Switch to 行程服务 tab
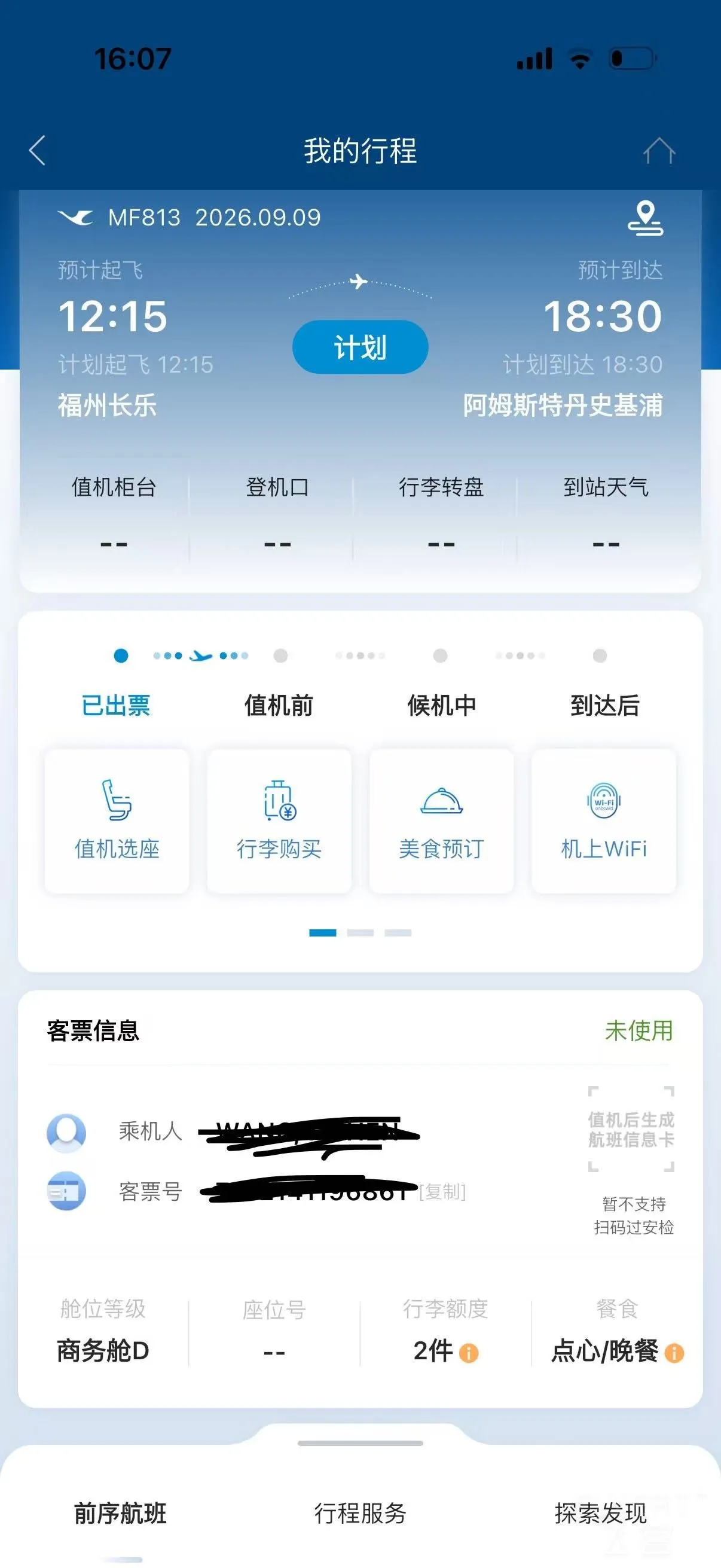Screen dimensions: 721x1568 tap(360, 1513)
